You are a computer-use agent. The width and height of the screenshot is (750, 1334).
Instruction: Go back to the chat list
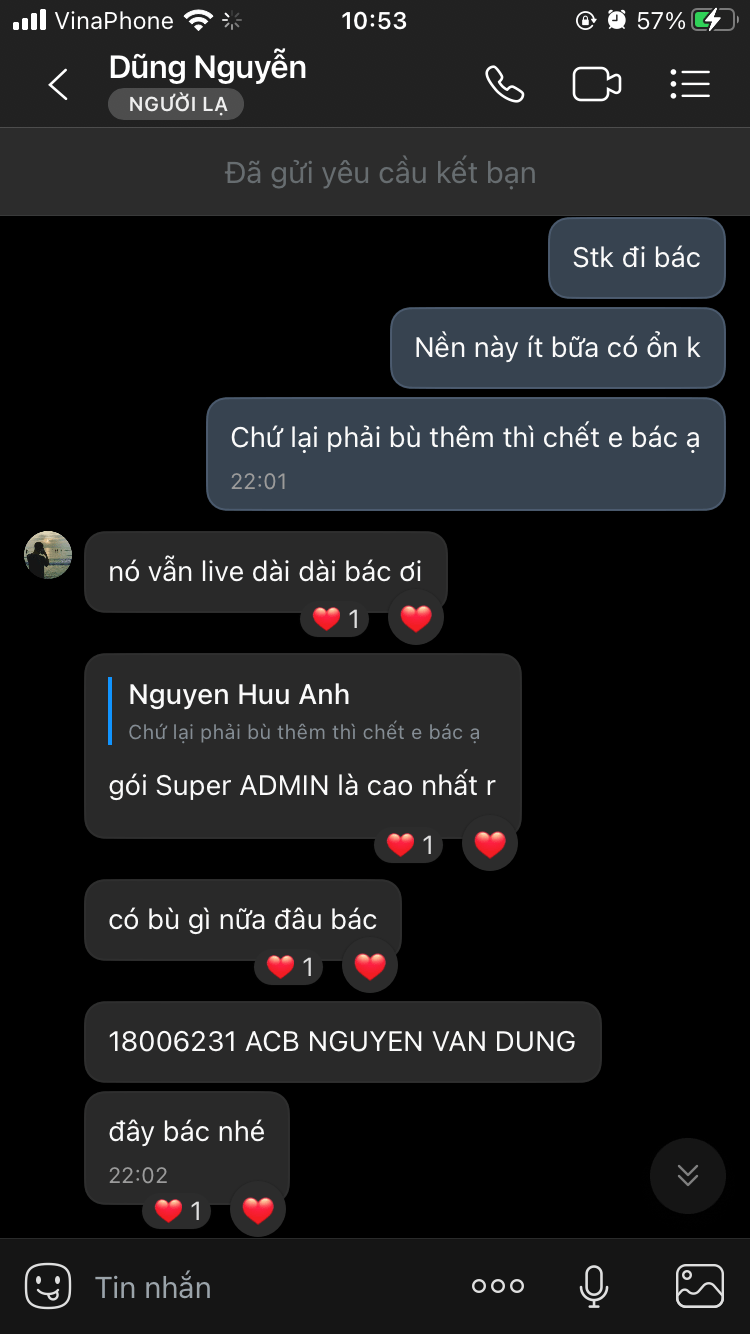pos(59,85)
